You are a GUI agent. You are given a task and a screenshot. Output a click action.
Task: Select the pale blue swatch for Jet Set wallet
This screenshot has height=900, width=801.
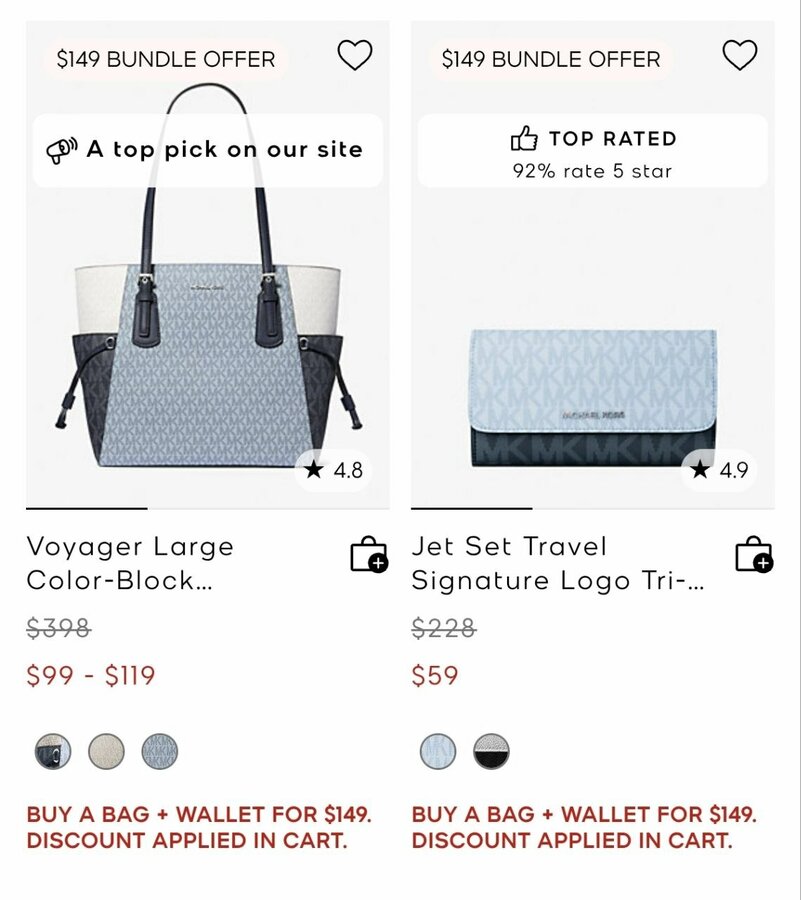pos(438,751)
